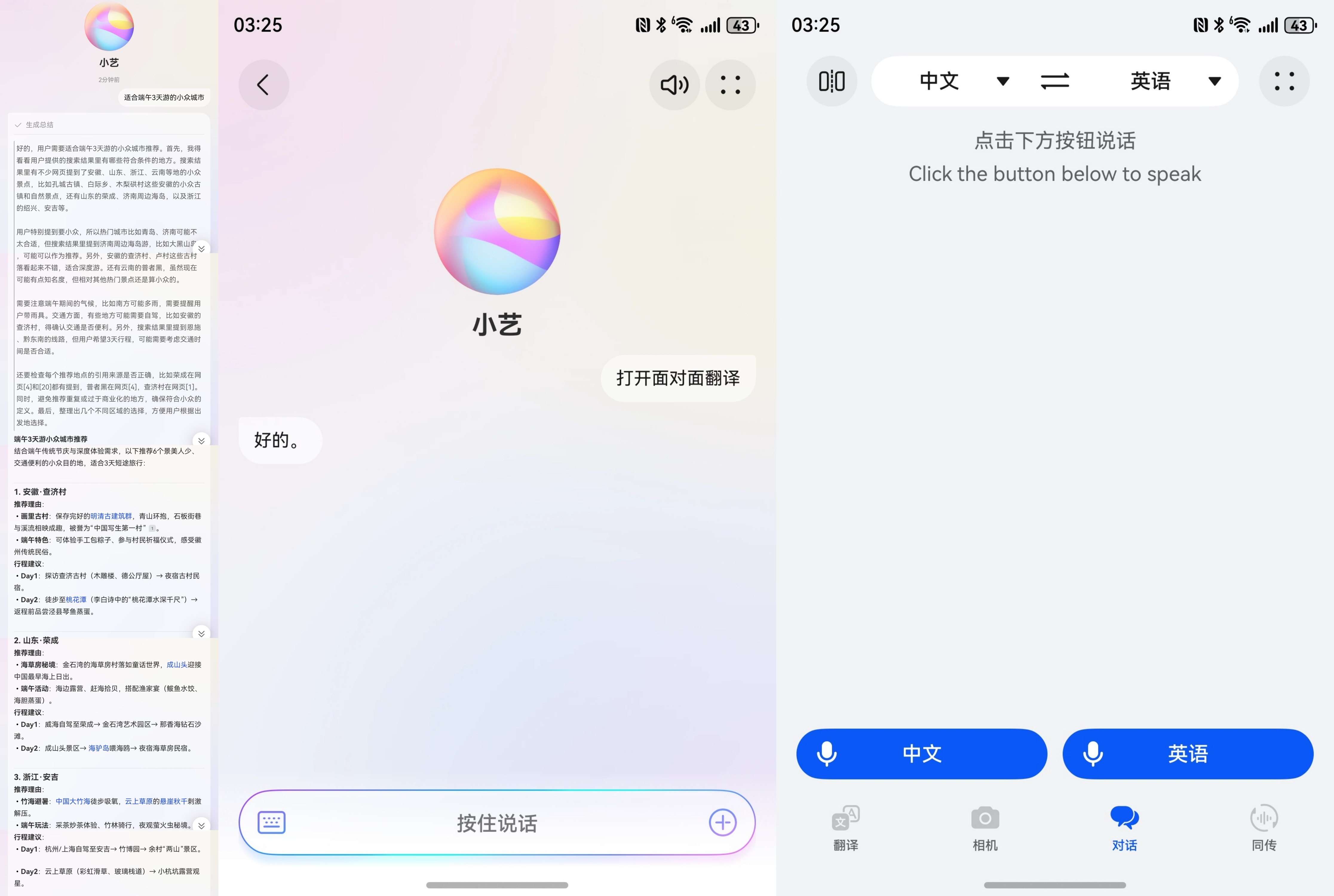Open the plus attachment button in 小艺
Screen dimensions: 1334x896
tap(723, 822)
